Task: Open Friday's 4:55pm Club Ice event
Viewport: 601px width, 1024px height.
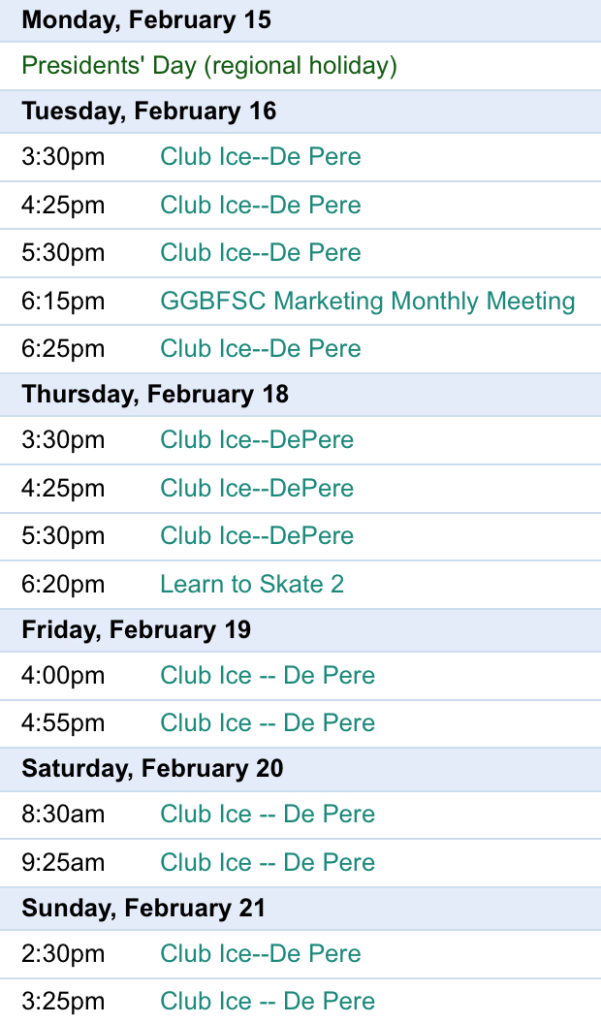Action: point(268,723)
